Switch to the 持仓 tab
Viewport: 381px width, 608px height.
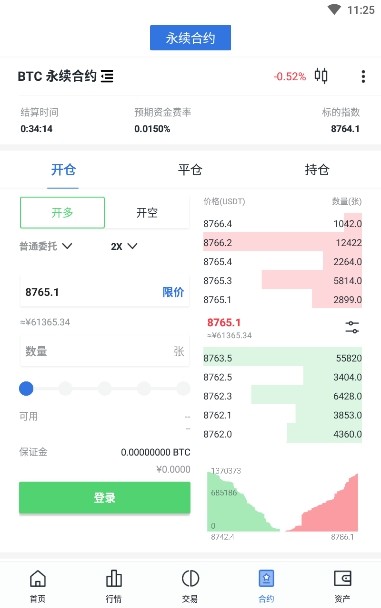317,169
